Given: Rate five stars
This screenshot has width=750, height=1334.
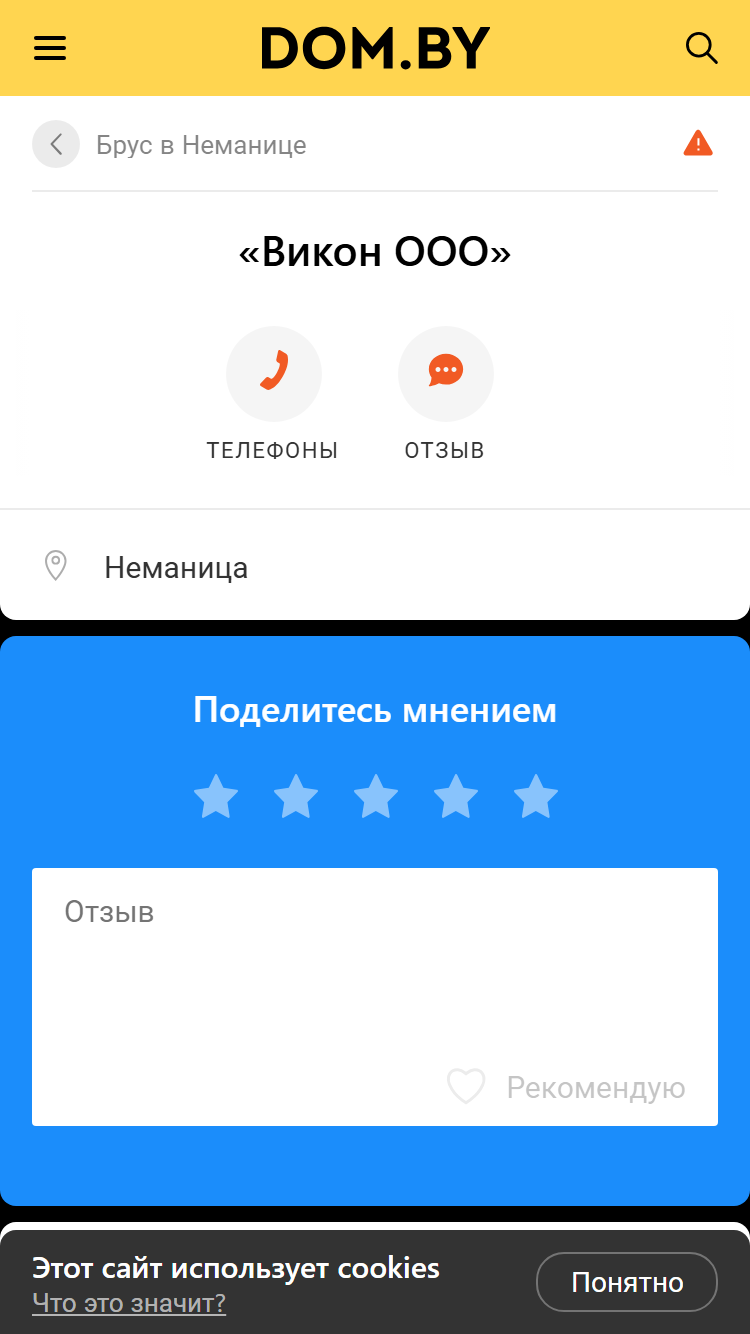Looking at the screenshot, I should pyautogui.click(x=536, y=797).
